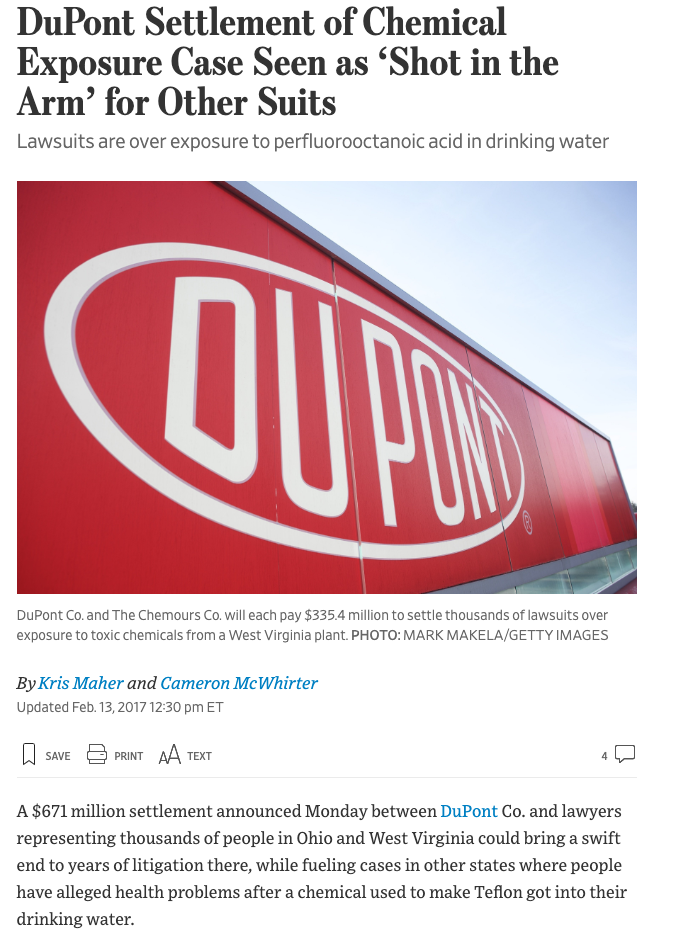
Task: Save this article
Action: [x=46, y=755]
